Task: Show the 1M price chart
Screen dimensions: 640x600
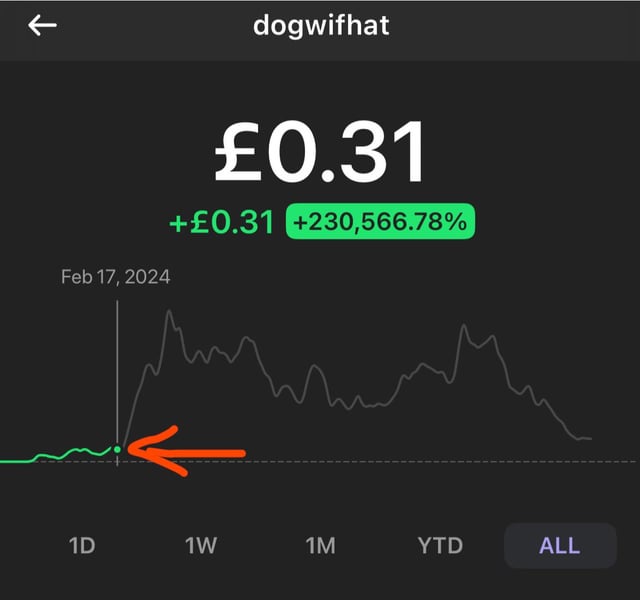Action: (x=320, y=546)
